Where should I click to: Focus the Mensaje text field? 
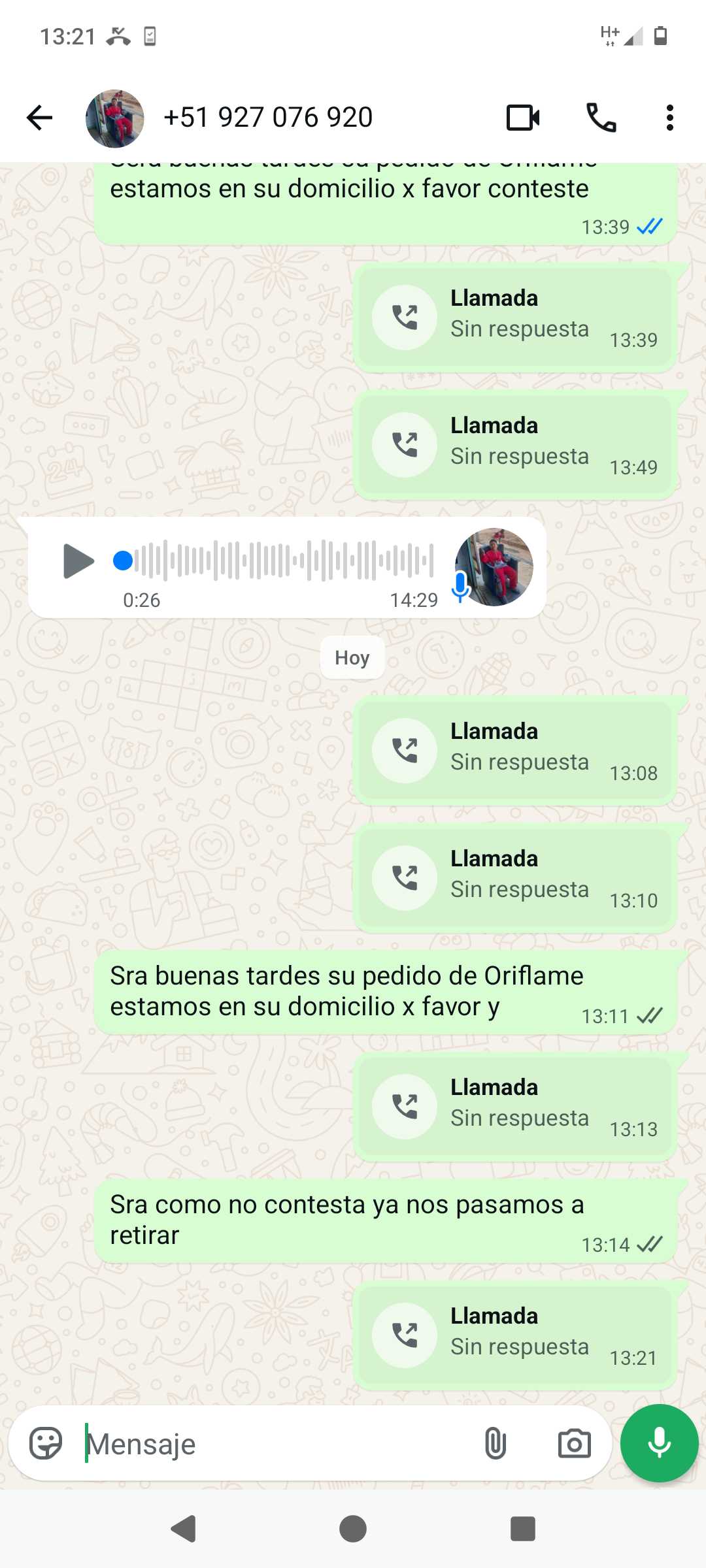[x=275, y=1444]
